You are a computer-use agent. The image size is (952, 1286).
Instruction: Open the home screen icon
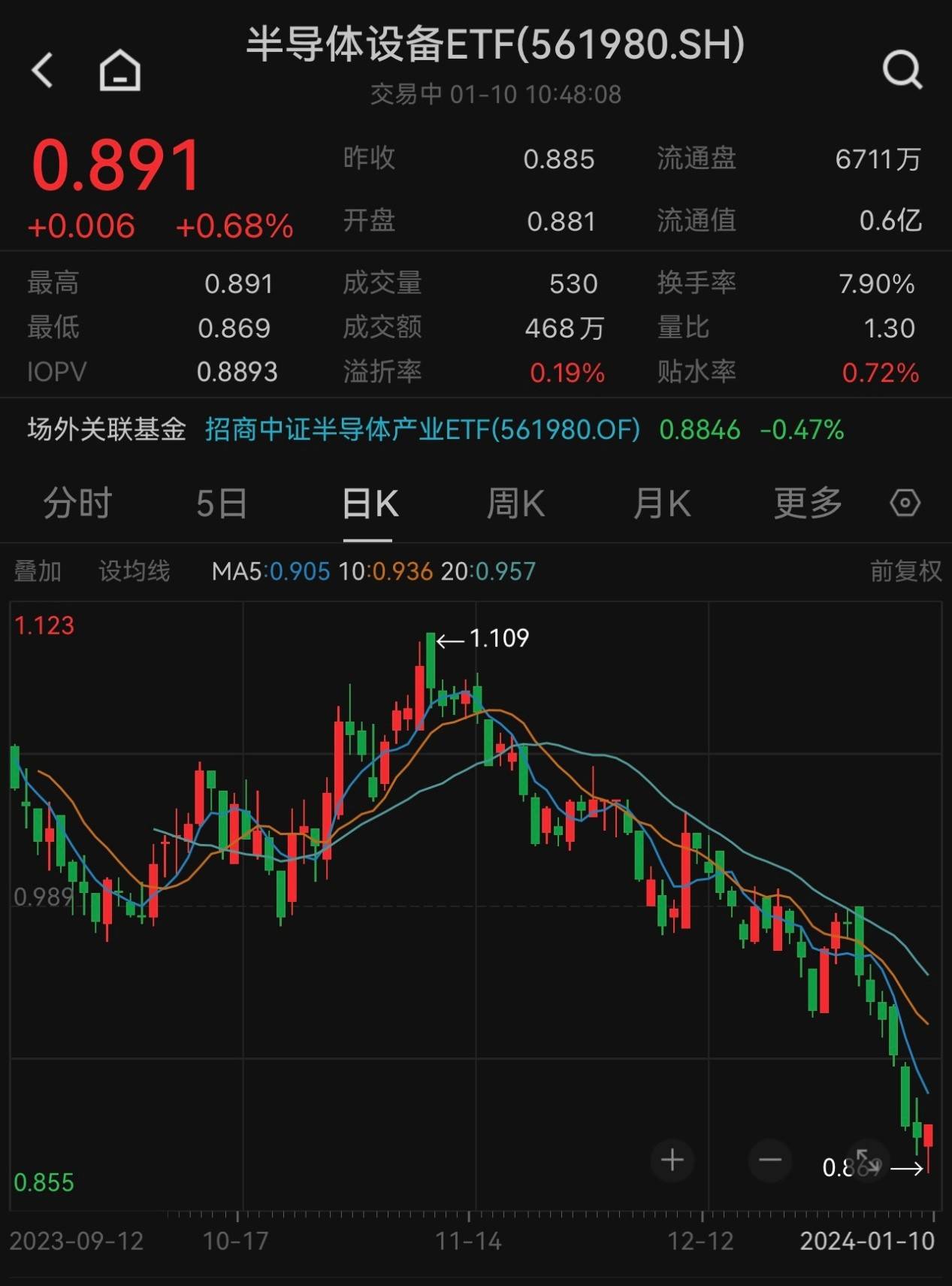point(118,70)
